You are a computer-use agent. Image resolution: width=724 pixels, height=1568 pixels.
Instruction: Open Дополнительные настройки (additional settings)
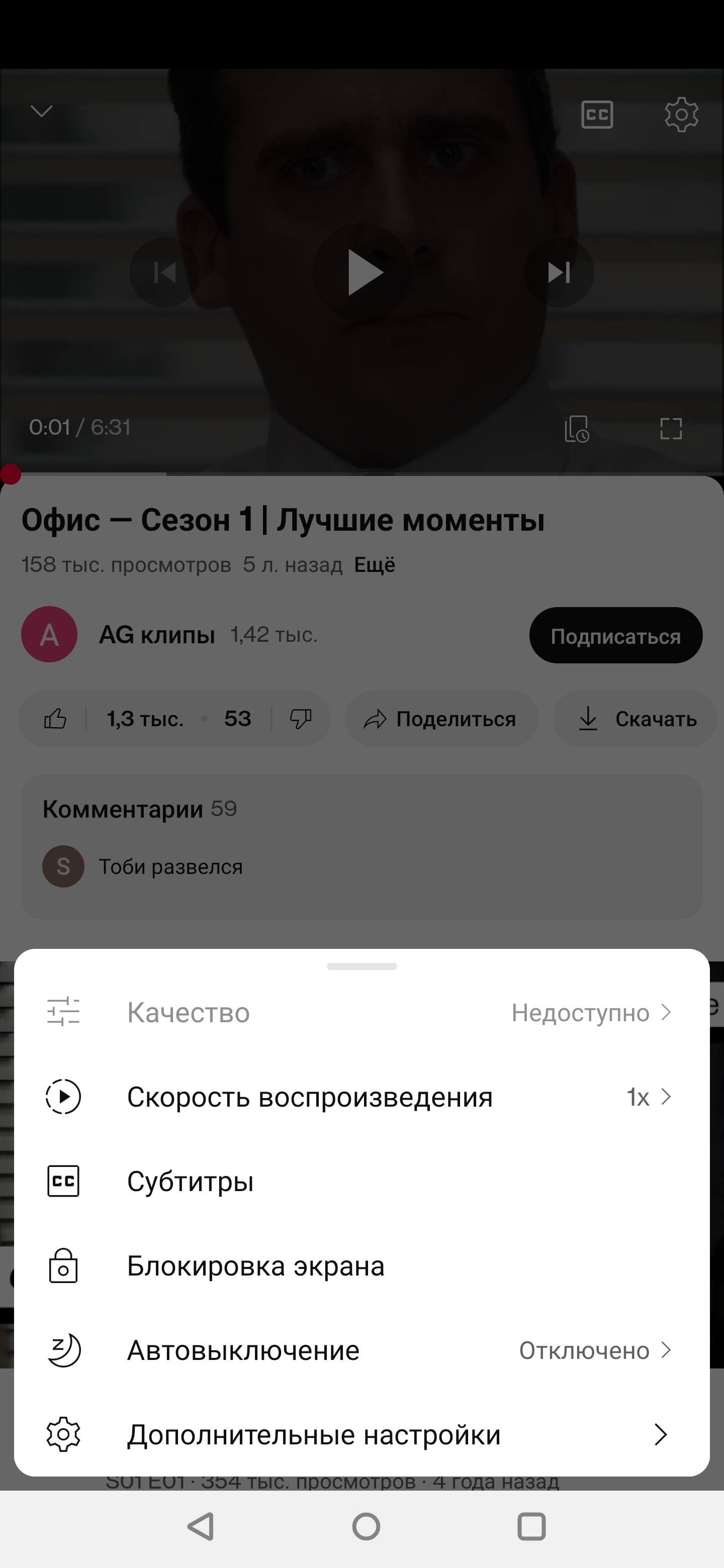click(361, 1434)
